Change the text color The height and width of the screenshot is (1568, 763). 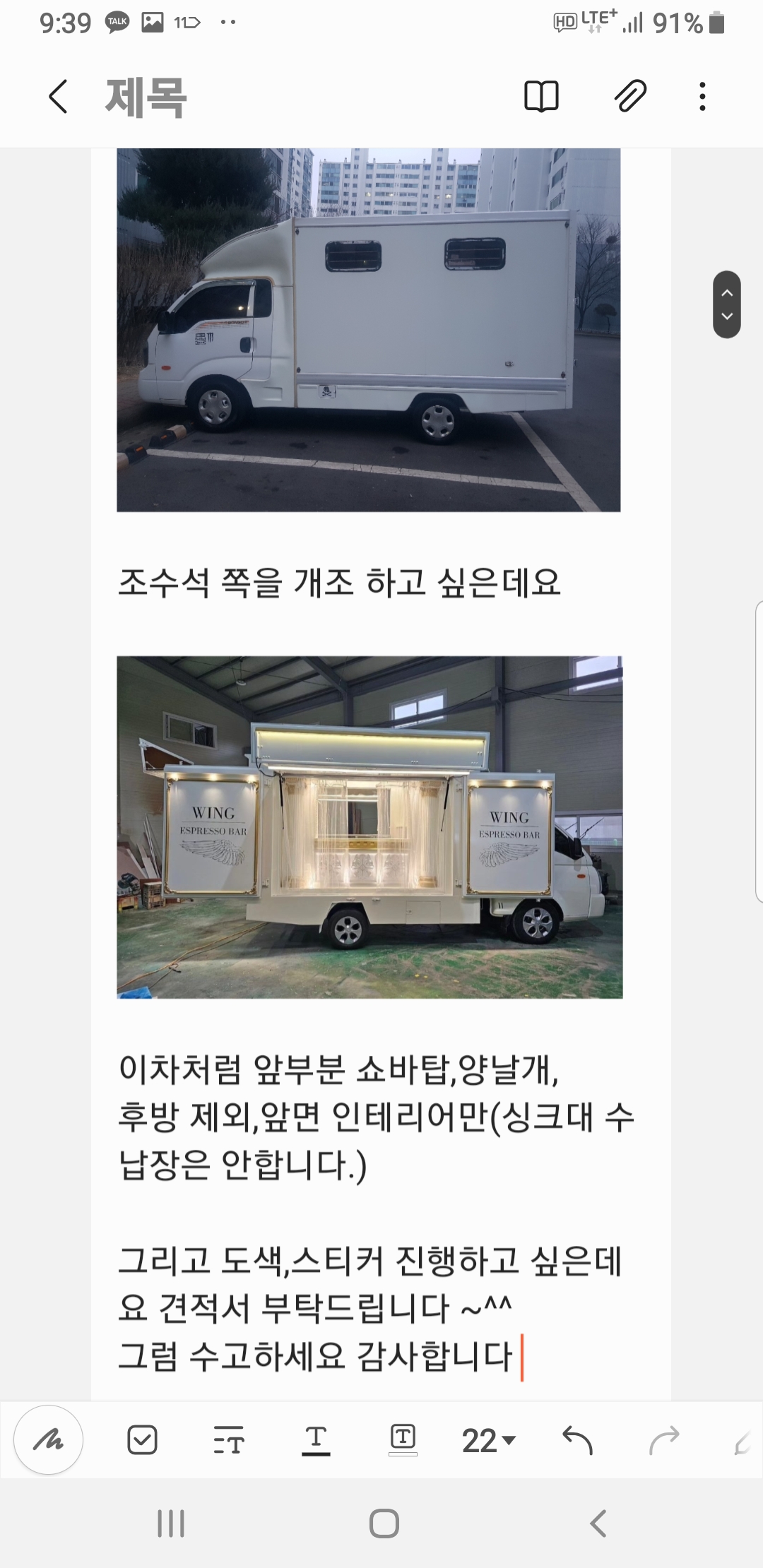(x=316, y=1440)
